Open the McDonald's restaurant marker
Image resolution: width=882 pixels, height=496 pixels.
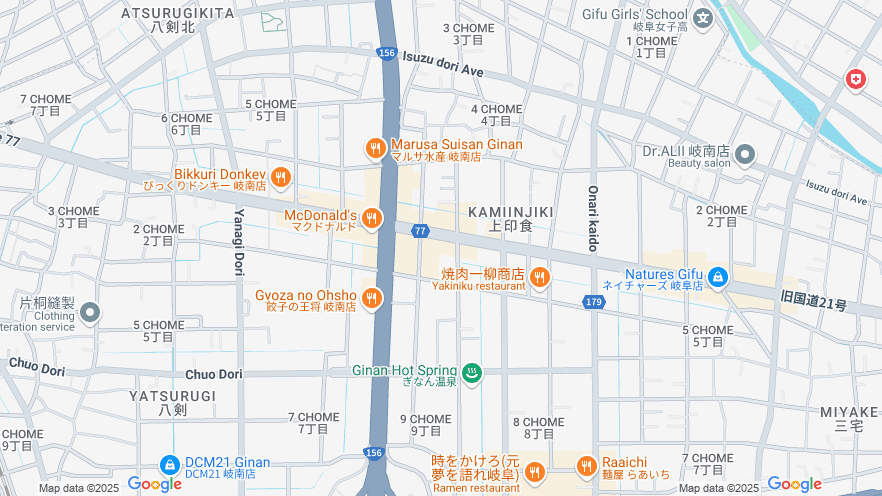(372, 218)
